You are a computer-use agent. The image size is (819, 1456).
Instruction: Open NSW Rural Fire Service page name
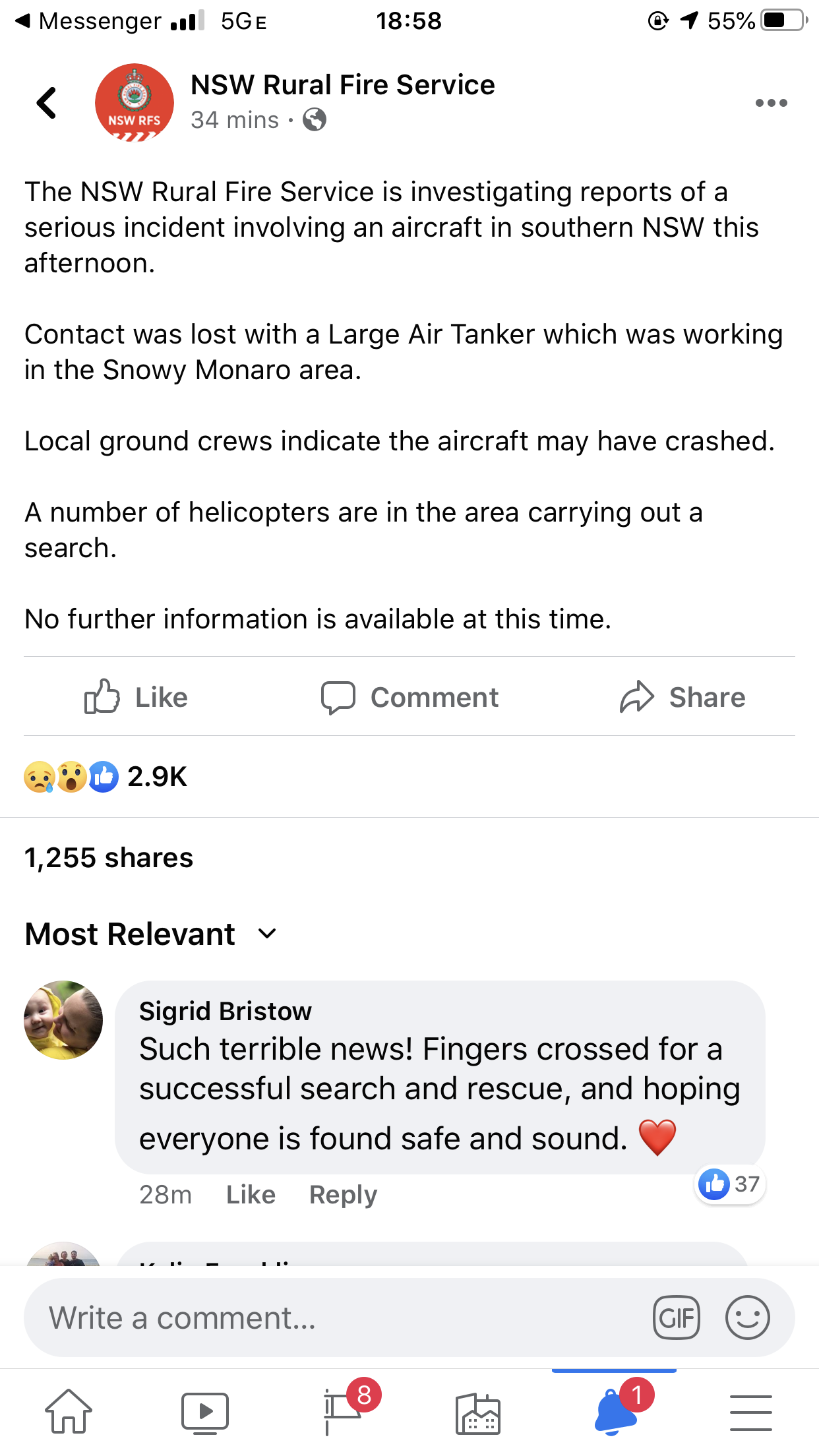342,85
